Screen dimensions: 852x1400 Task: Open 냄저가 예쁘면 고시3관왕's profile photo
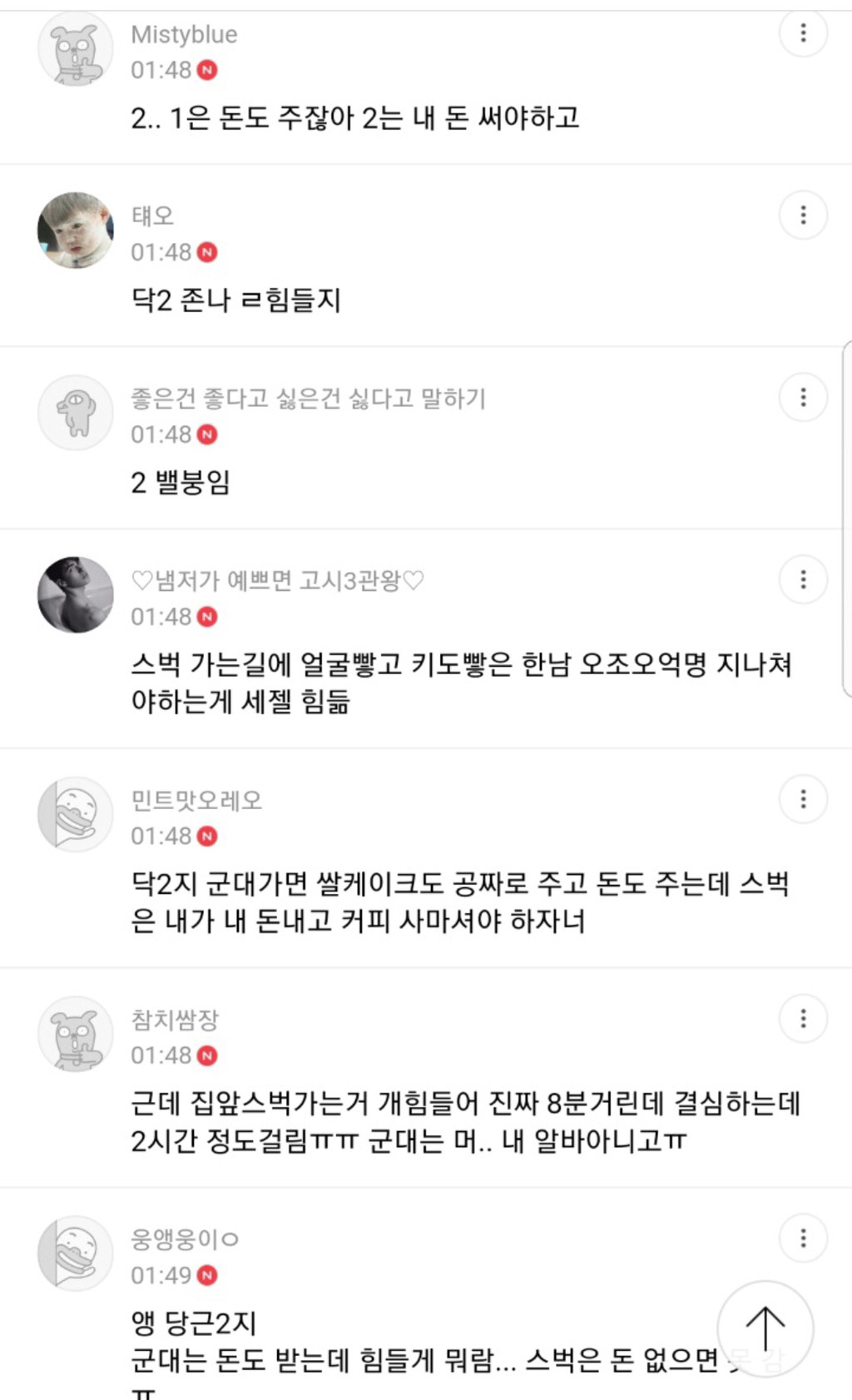[76, 594]
